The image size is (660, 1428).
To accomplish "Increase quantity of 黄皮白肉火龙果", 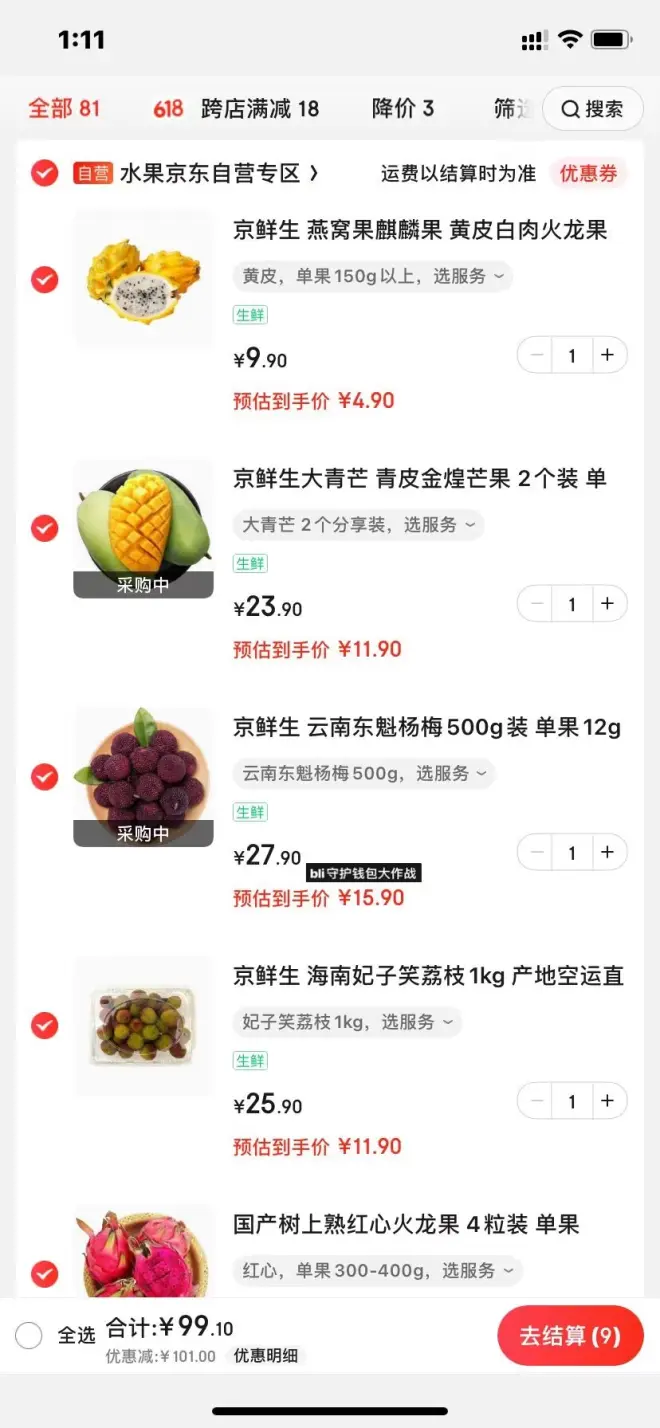I will click(607, 355).
